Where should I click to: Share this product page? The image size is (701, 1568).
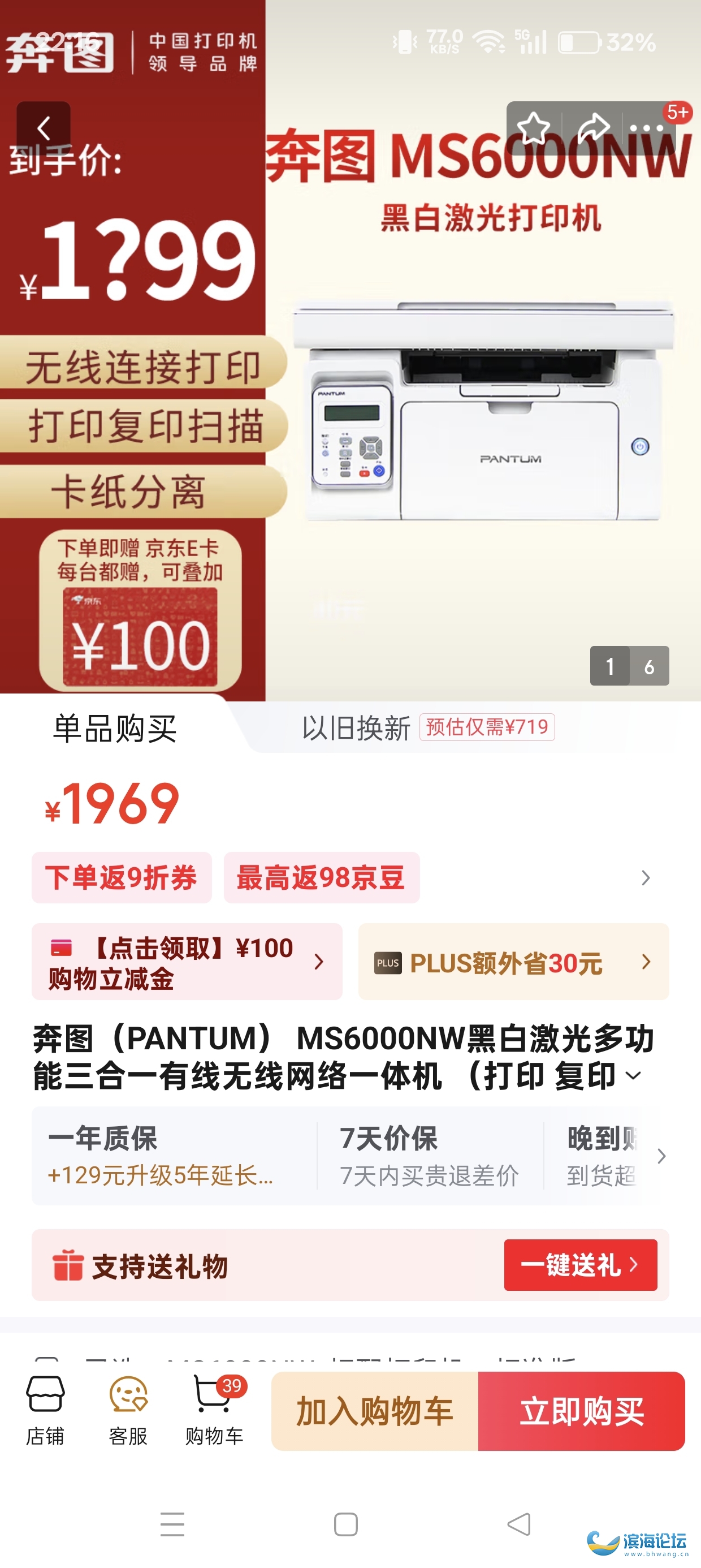[593, 128]
